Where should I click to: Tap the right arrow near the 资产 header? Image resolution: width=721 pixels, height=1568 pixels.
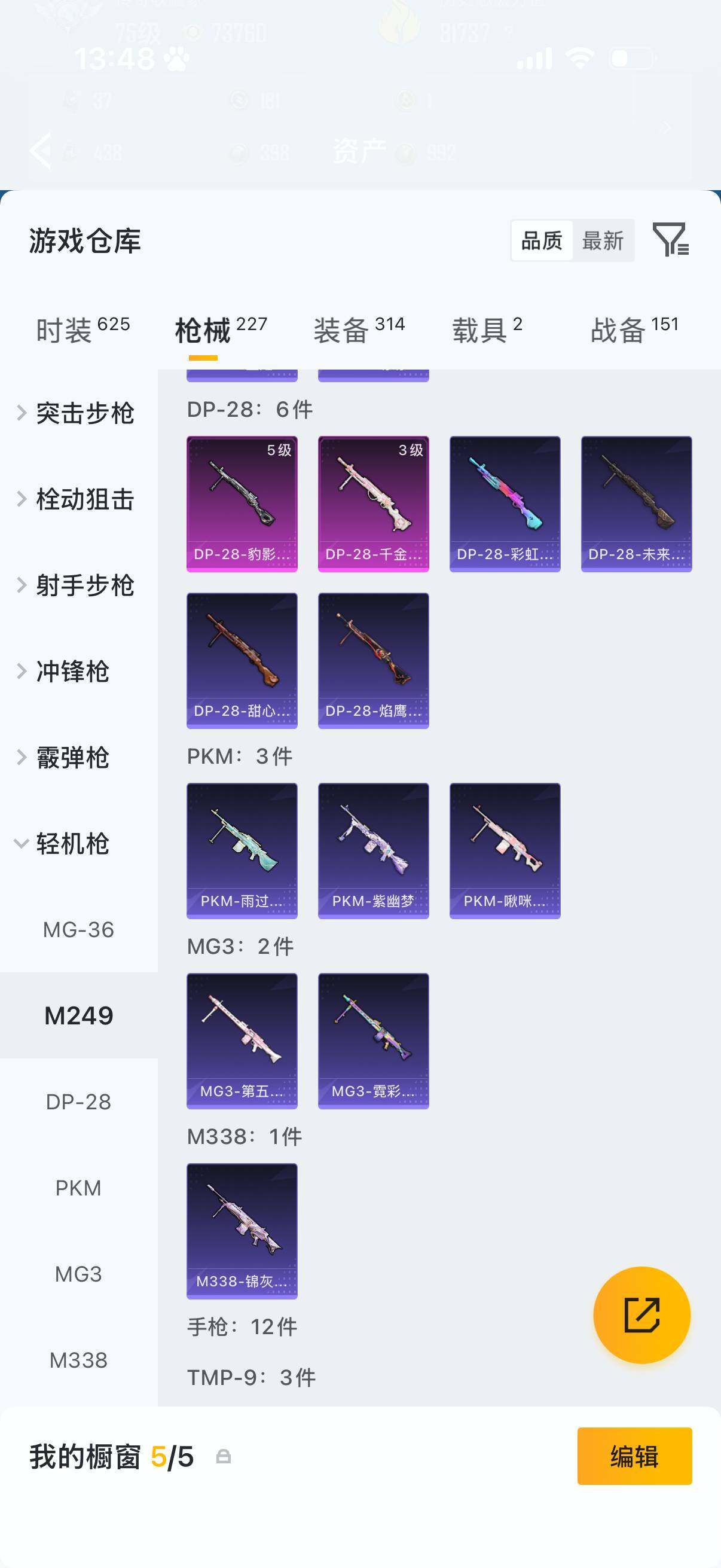click(665, 127)
